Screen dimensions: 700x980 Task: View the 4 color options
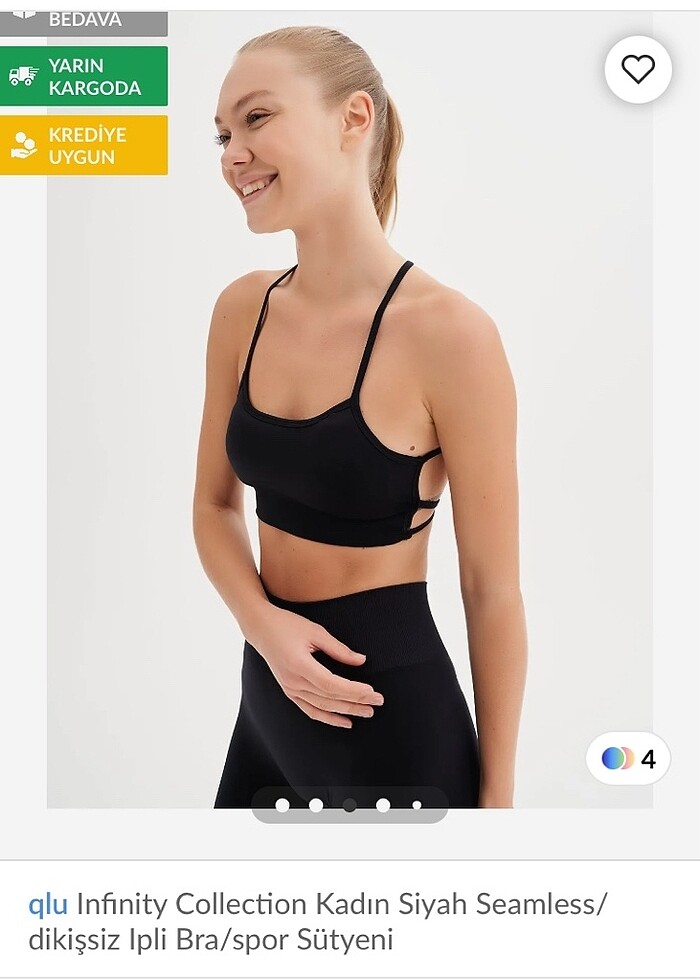tap(628, 759)
